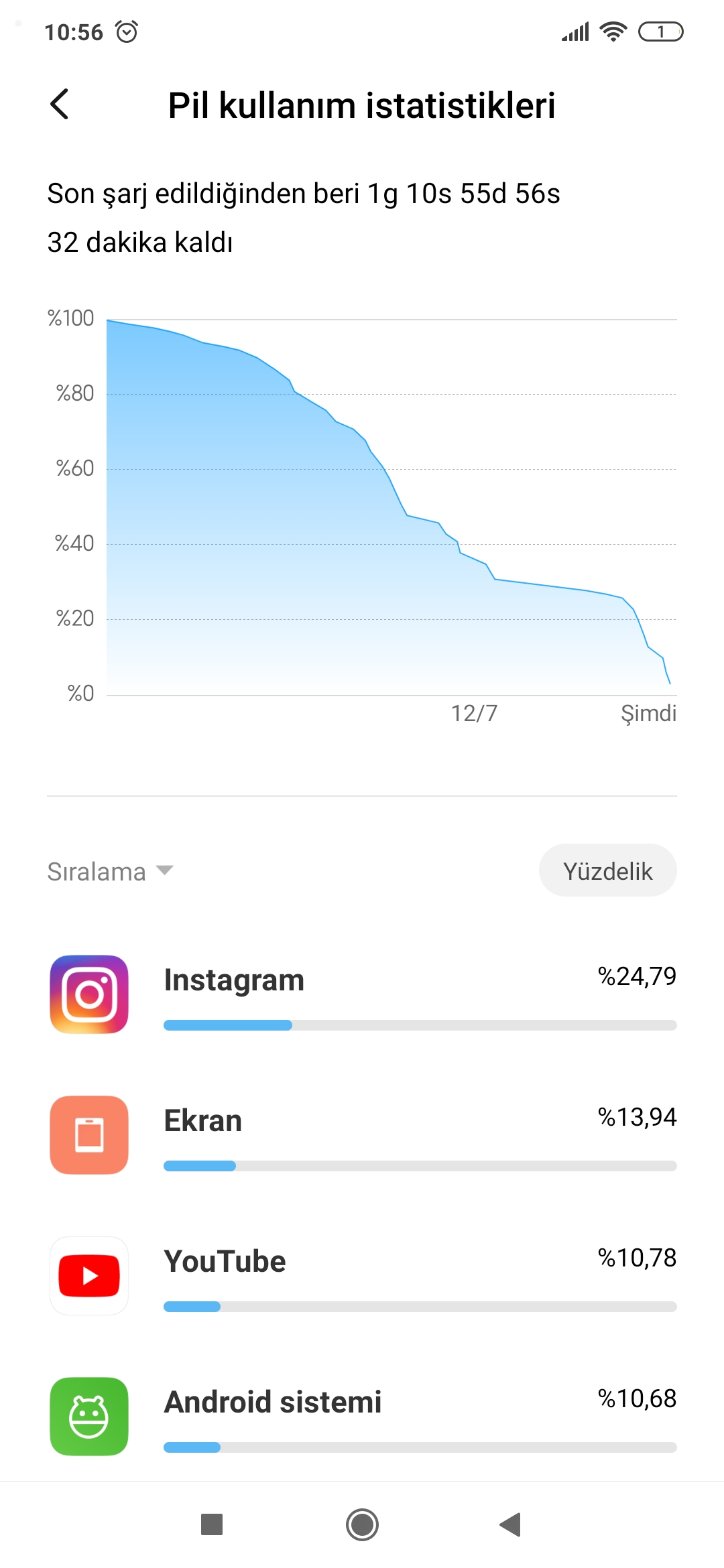
Task: Open Instagram battery usage details
Action: 362,994
